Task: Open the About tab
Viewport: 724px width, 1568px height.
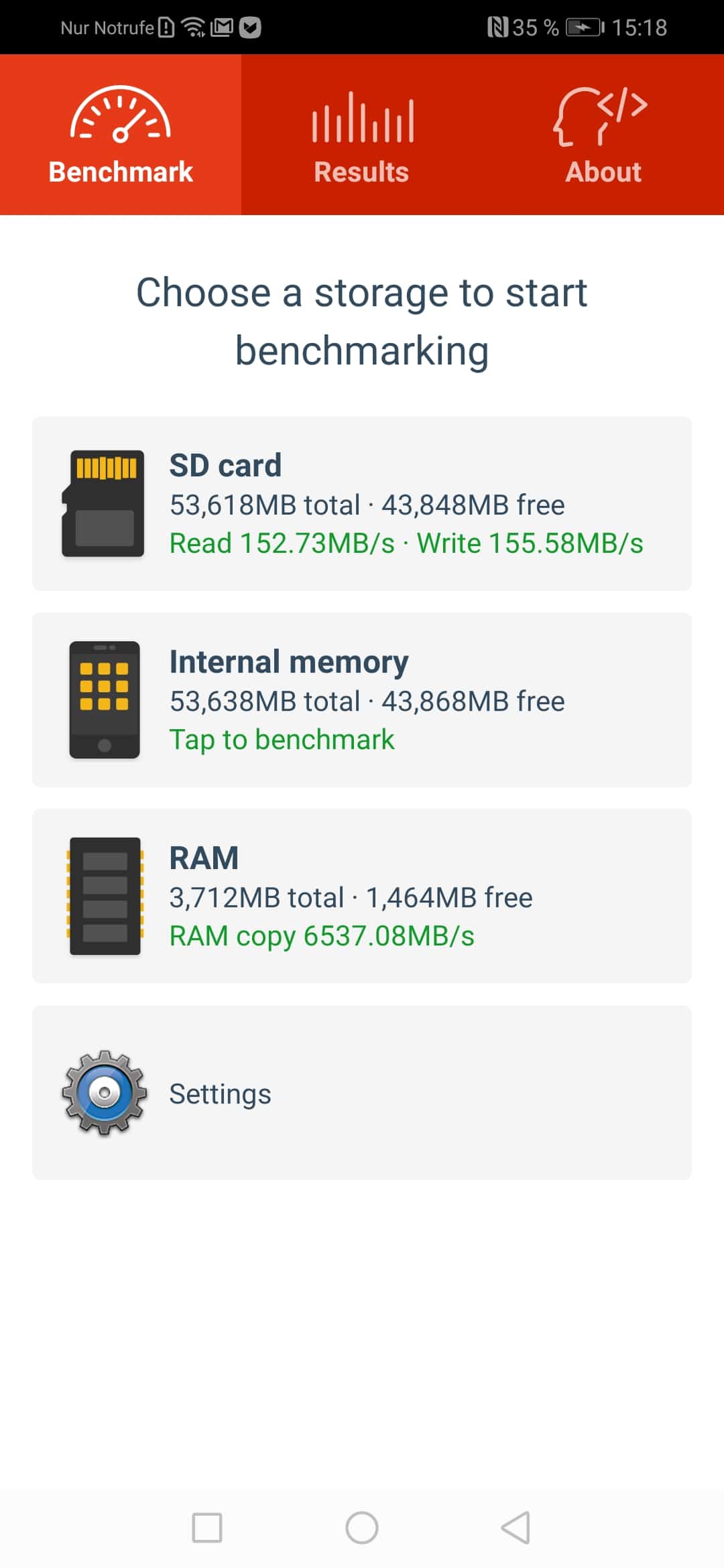Action: pyautogui.click(x=603, y=135)
